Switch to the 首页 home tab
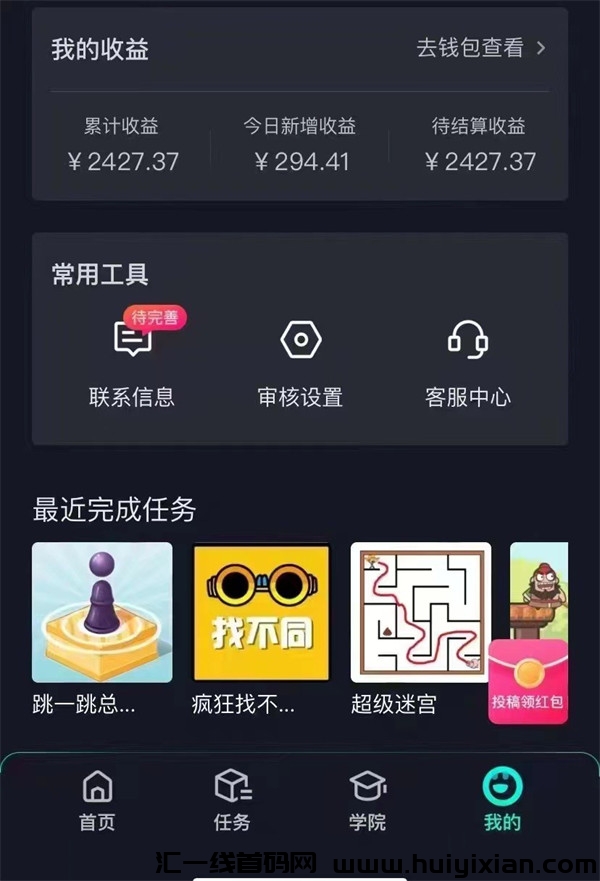The image size is (600, 881). tap(97, 800)
